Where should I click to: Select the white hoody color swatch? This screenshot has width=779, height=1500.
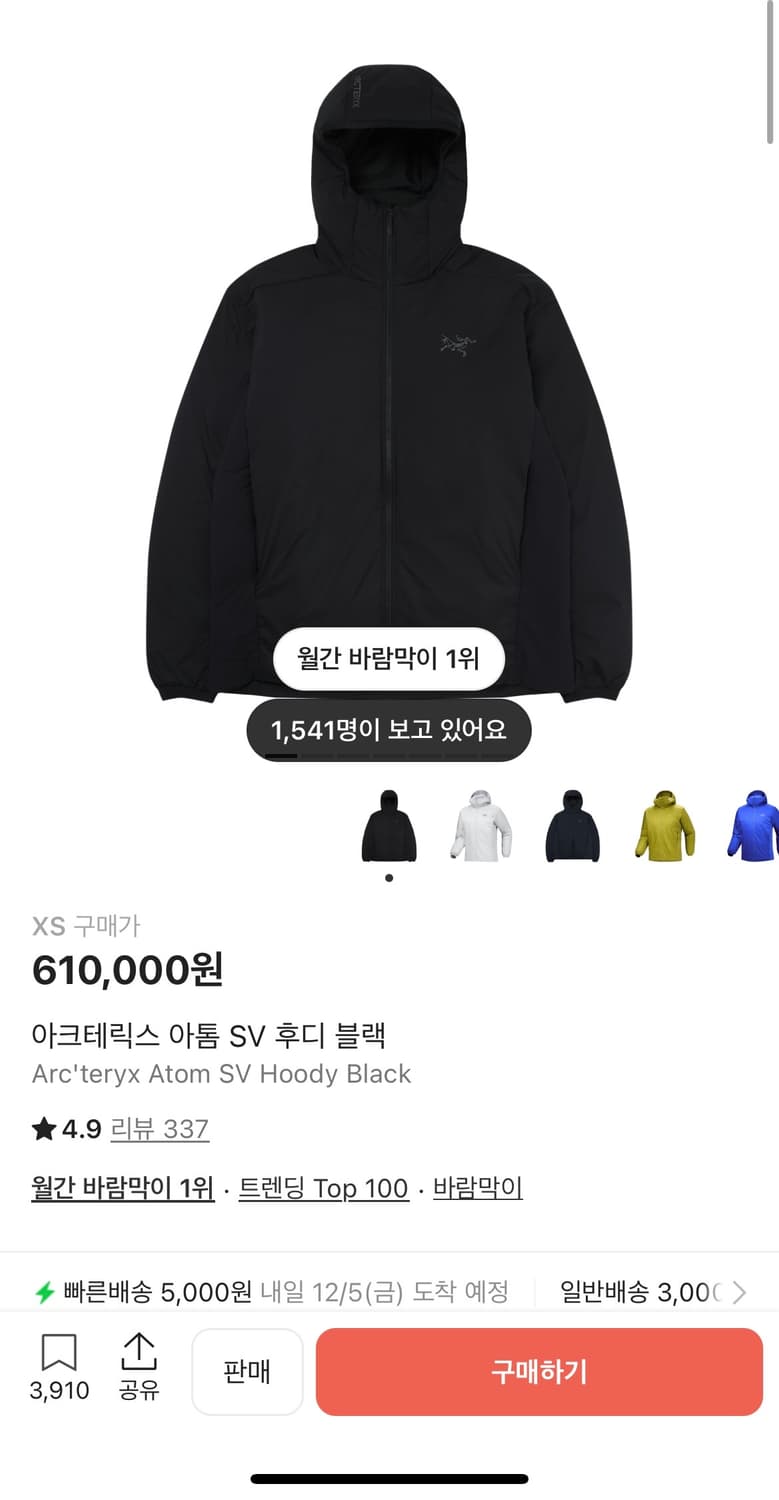coord(481,826)
